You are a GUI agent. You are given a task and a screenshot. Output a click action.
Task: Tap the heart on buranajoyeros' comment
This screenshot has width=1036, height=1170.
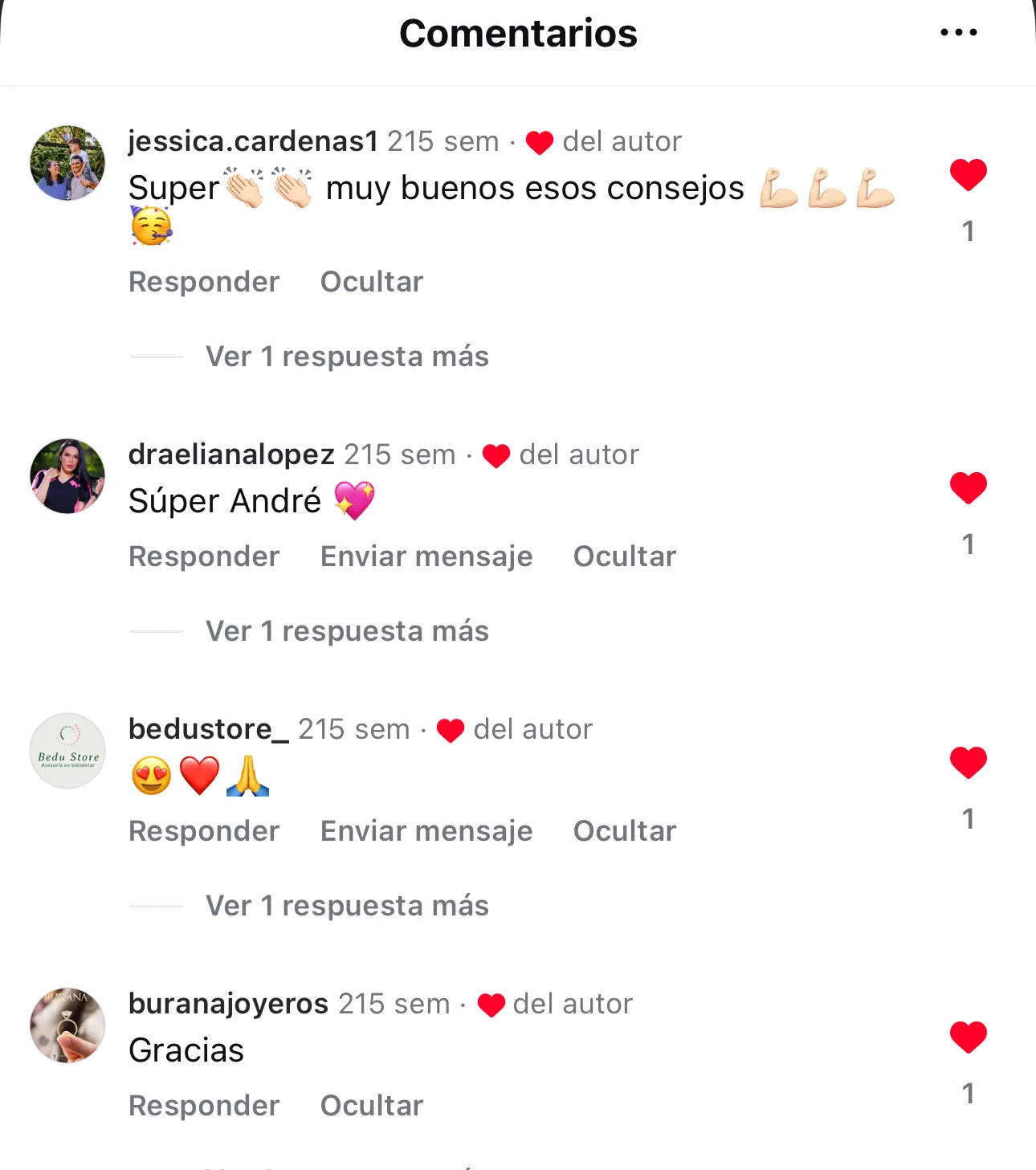coord(968,1038)
